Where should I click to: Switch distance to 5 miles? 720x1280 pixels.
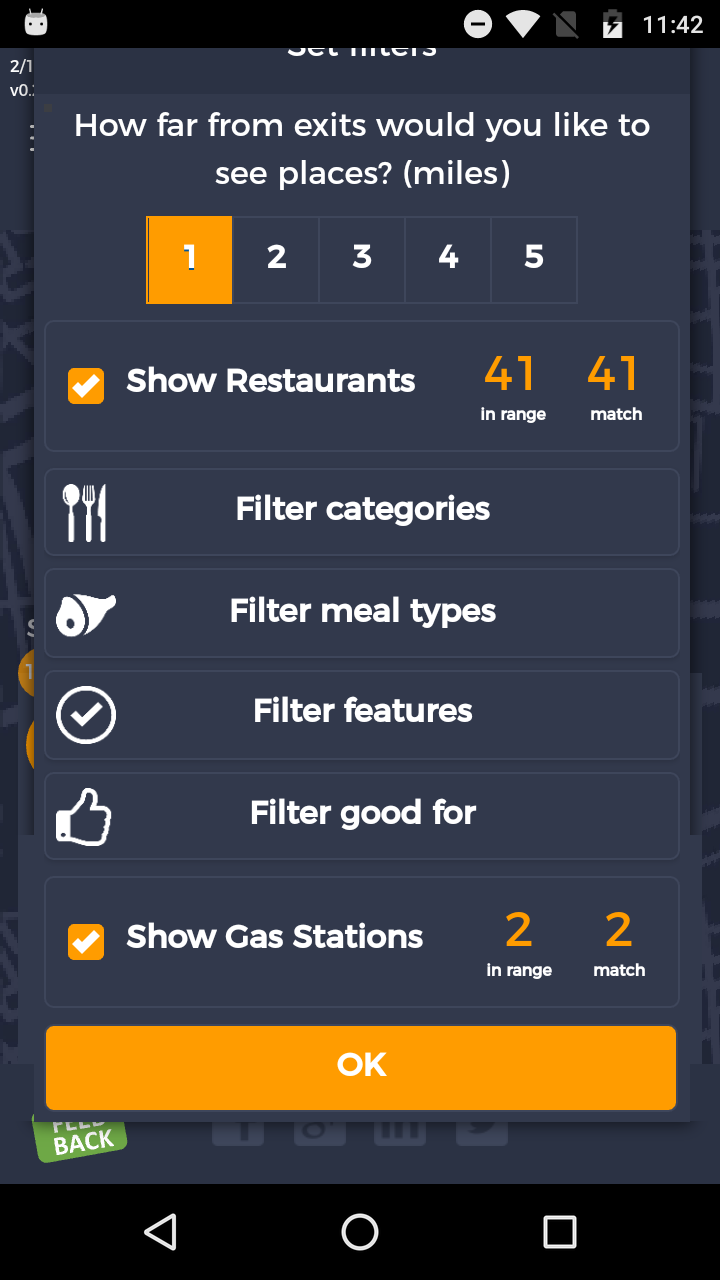[x=534, y=259]
